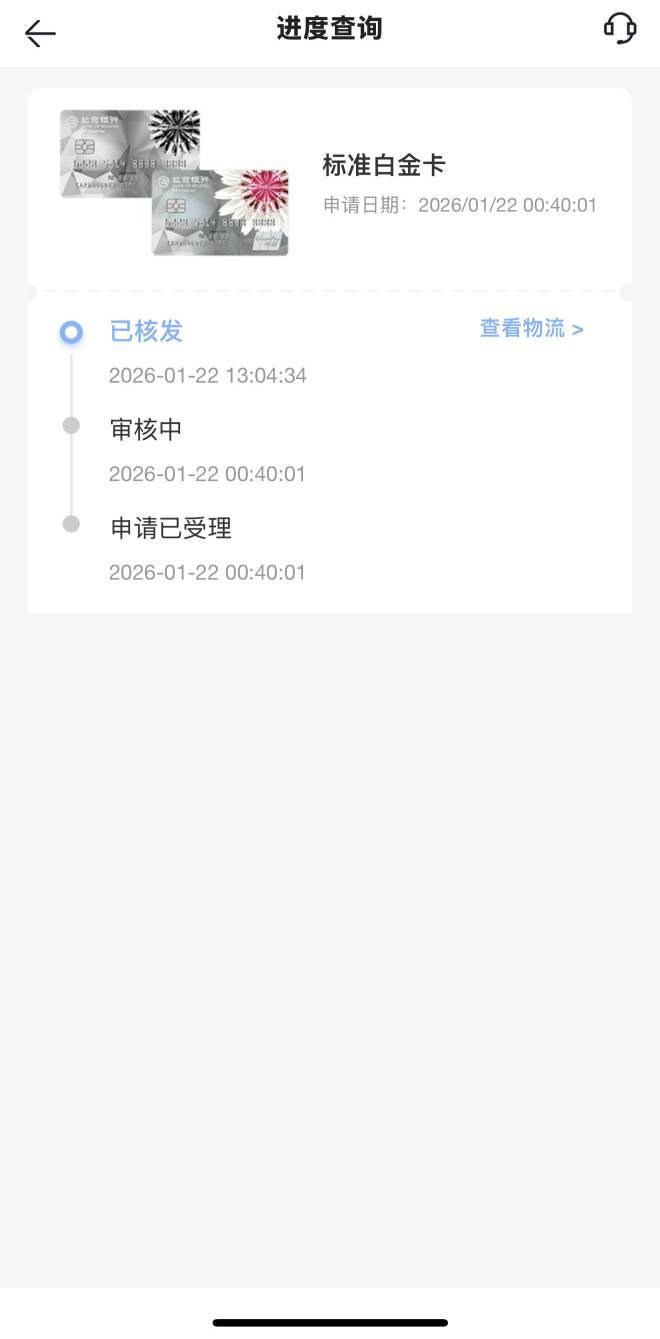Contact customer service via headset icon
Screen dimensions: 660x1339
[620, 29]
